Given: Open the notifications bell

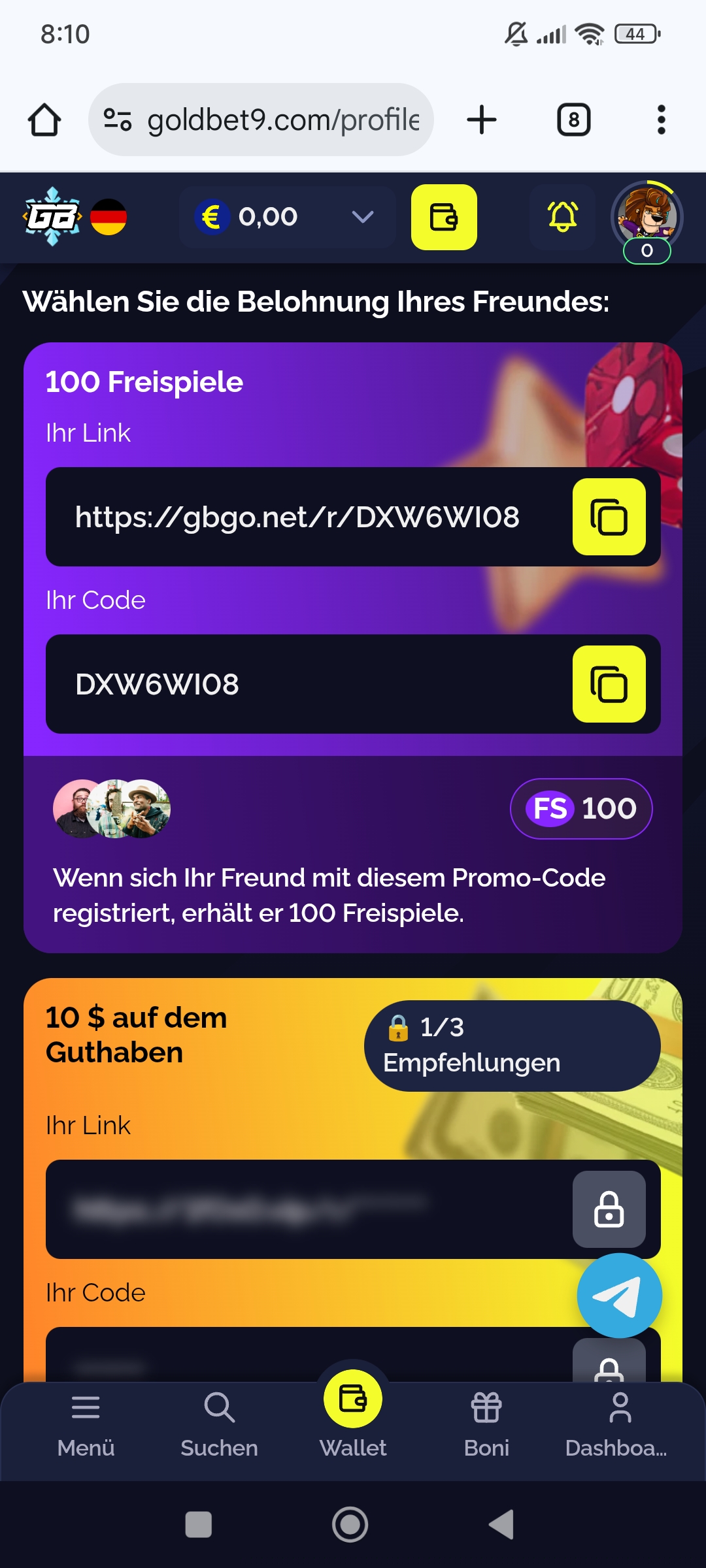Looking at the screenshot, I should click(x=562, y=217).
